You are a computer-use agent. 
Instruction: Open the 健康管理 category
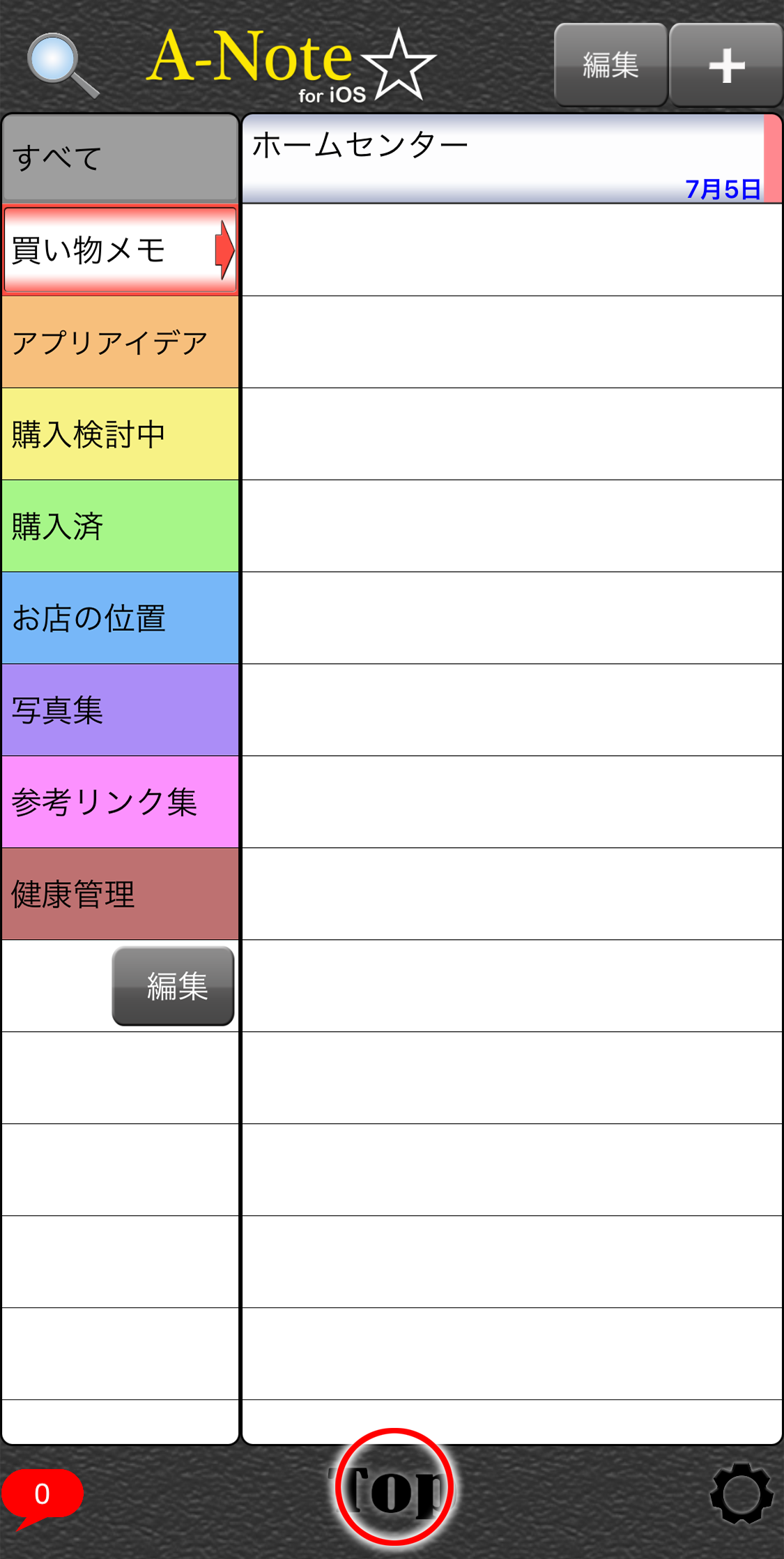(121, 894)
